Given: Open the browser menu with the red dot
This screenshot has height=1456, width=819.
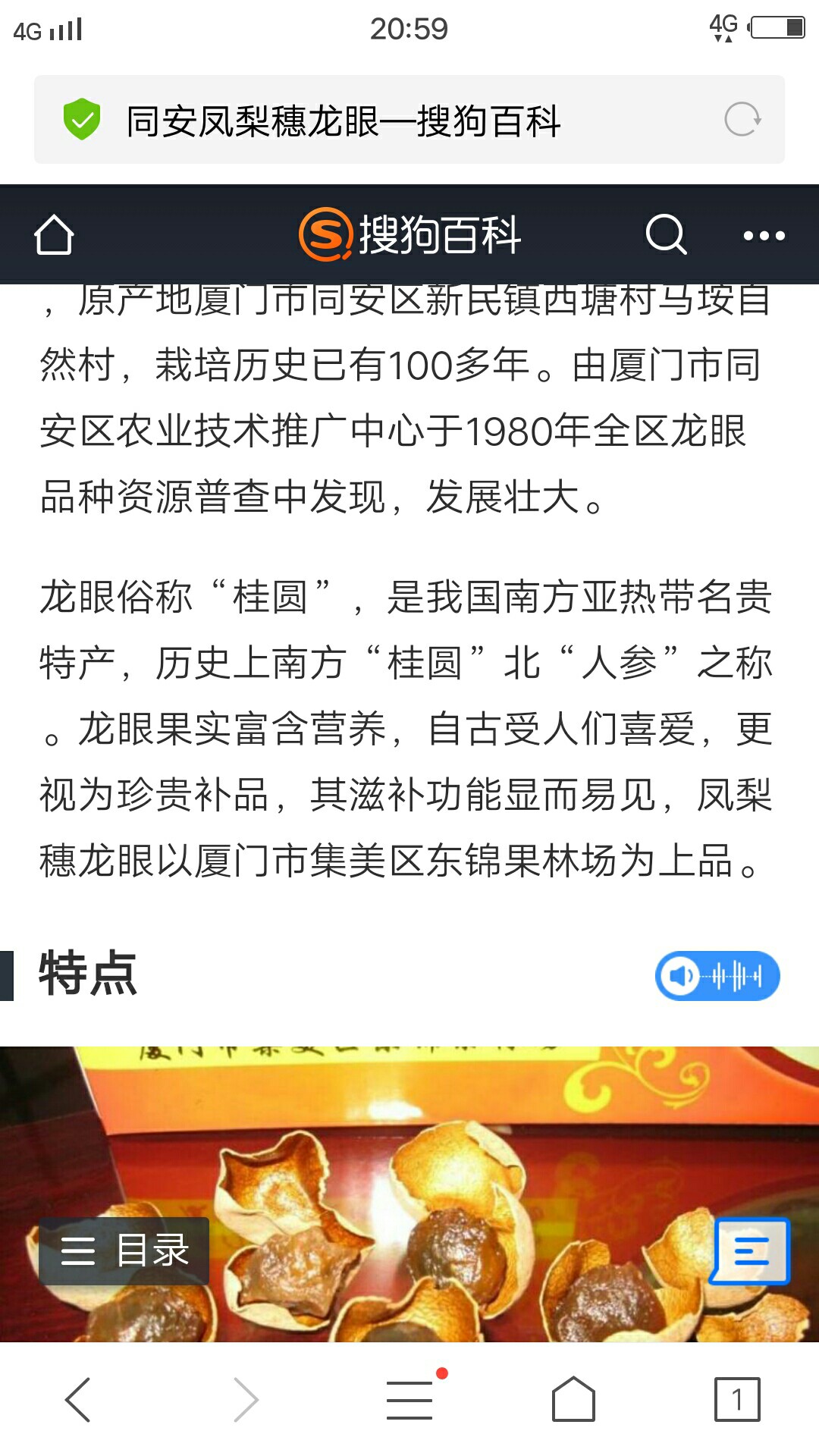Looking at the screenshot, I should [x=410, y=1398].
